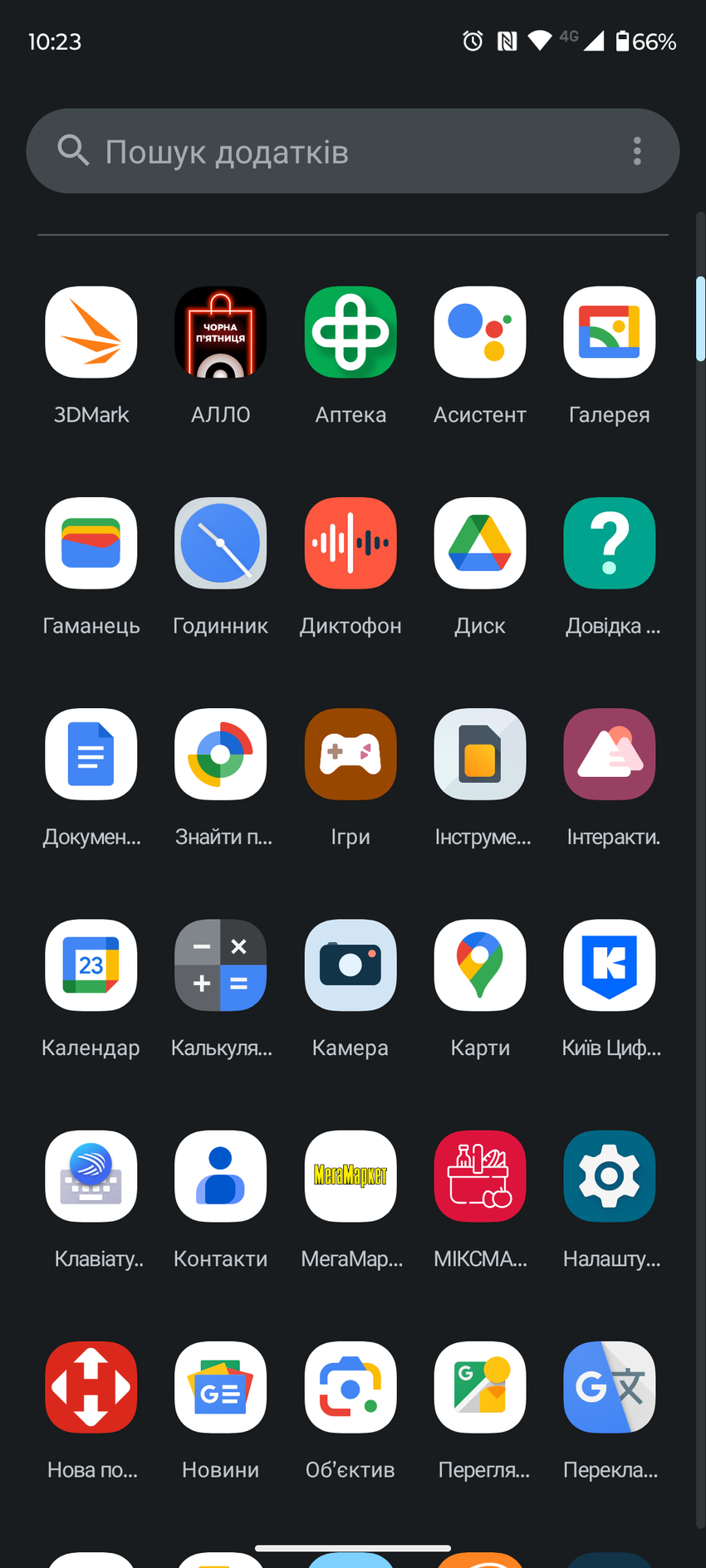706x1568 pixels.
Task: Launch the Камера app
Action: pyautogui.click(x=351, y=965)
